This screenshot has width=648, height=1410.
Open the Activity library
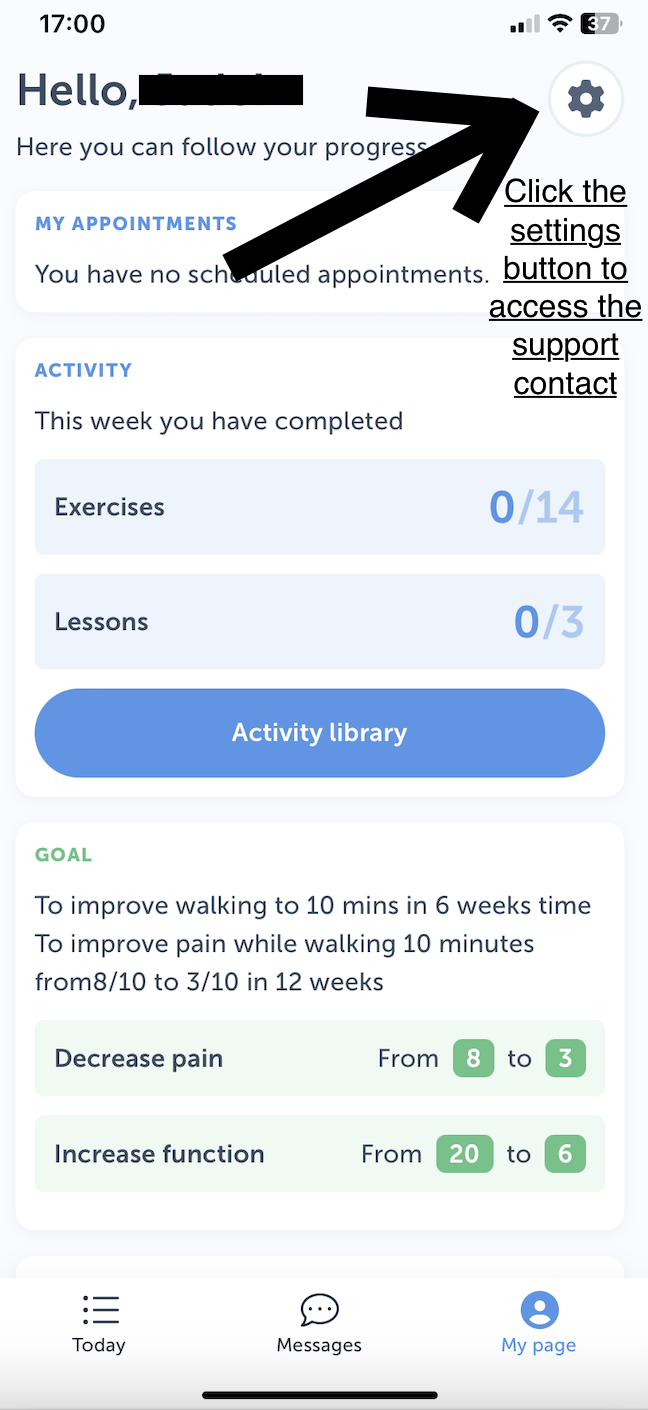(x=320, y=733)
